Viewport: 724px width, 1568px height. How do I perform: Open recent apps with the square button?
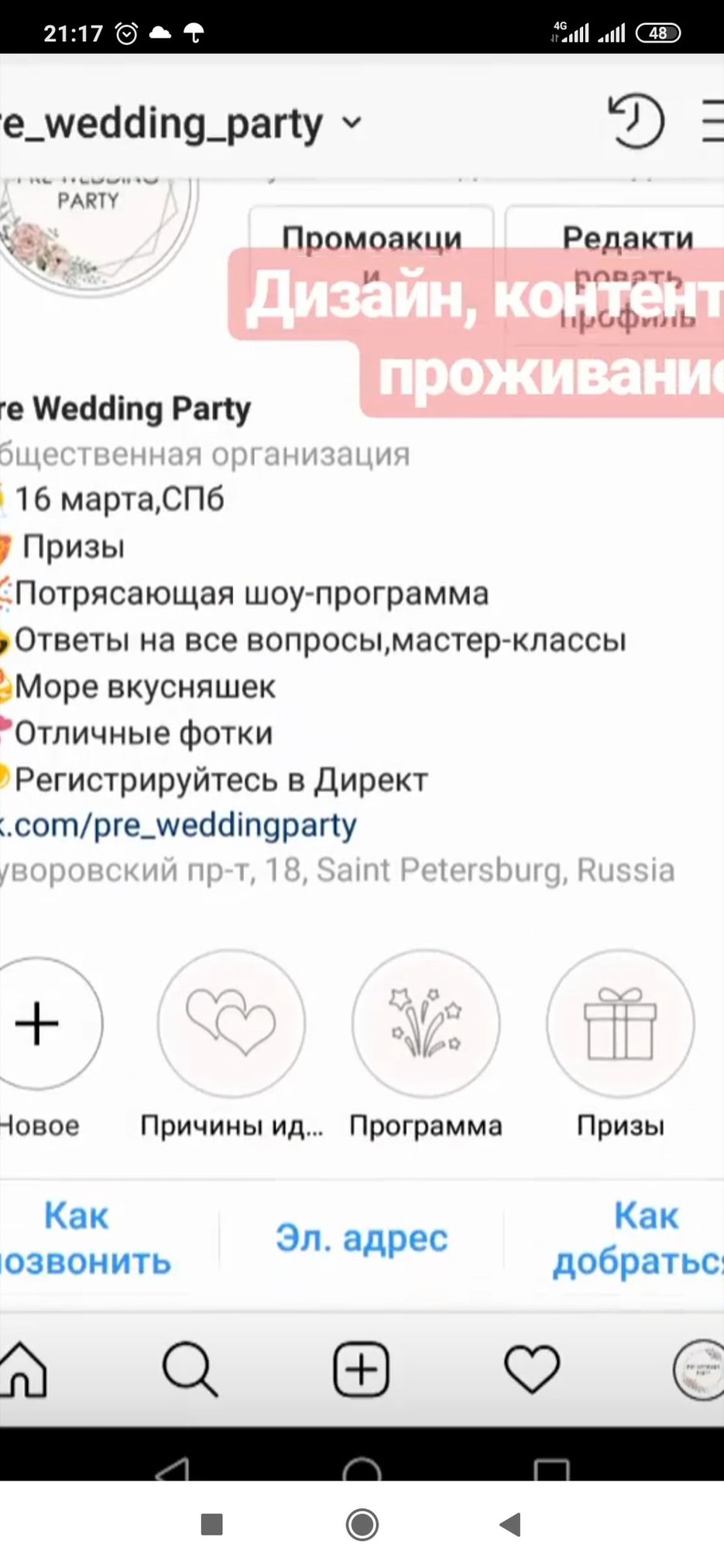coord(211,1525)
